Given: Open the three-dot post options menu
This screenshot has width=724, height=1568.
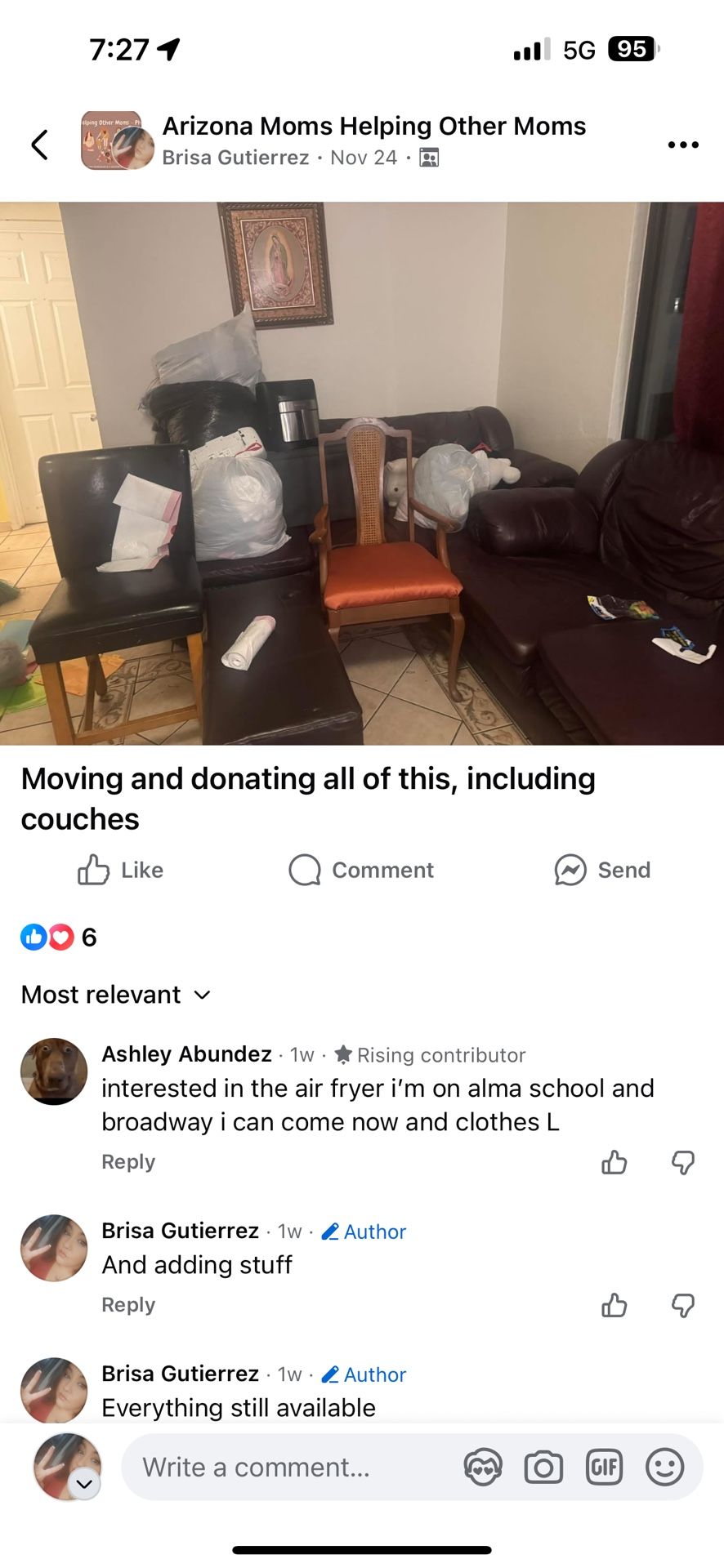Looking at the screenshot, I should [x=683, y=145].
